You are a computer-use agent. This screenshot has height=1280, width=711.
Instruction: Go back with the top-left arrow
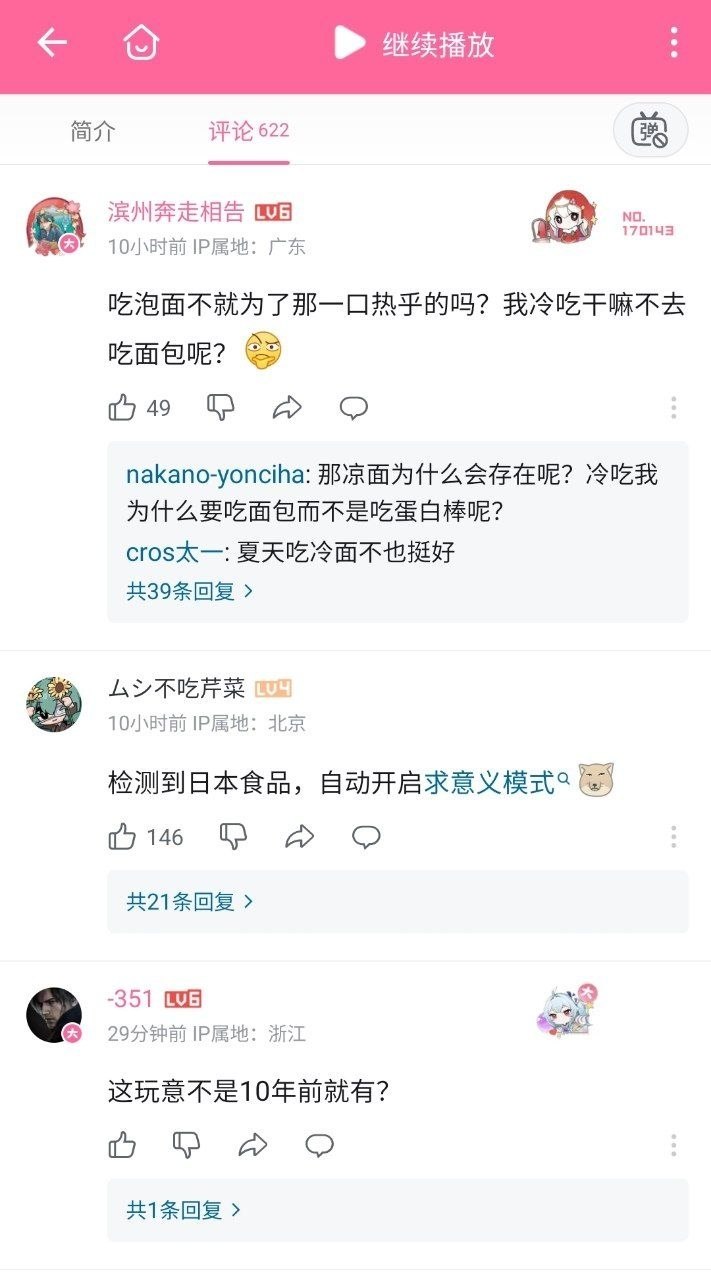[52, 43]
